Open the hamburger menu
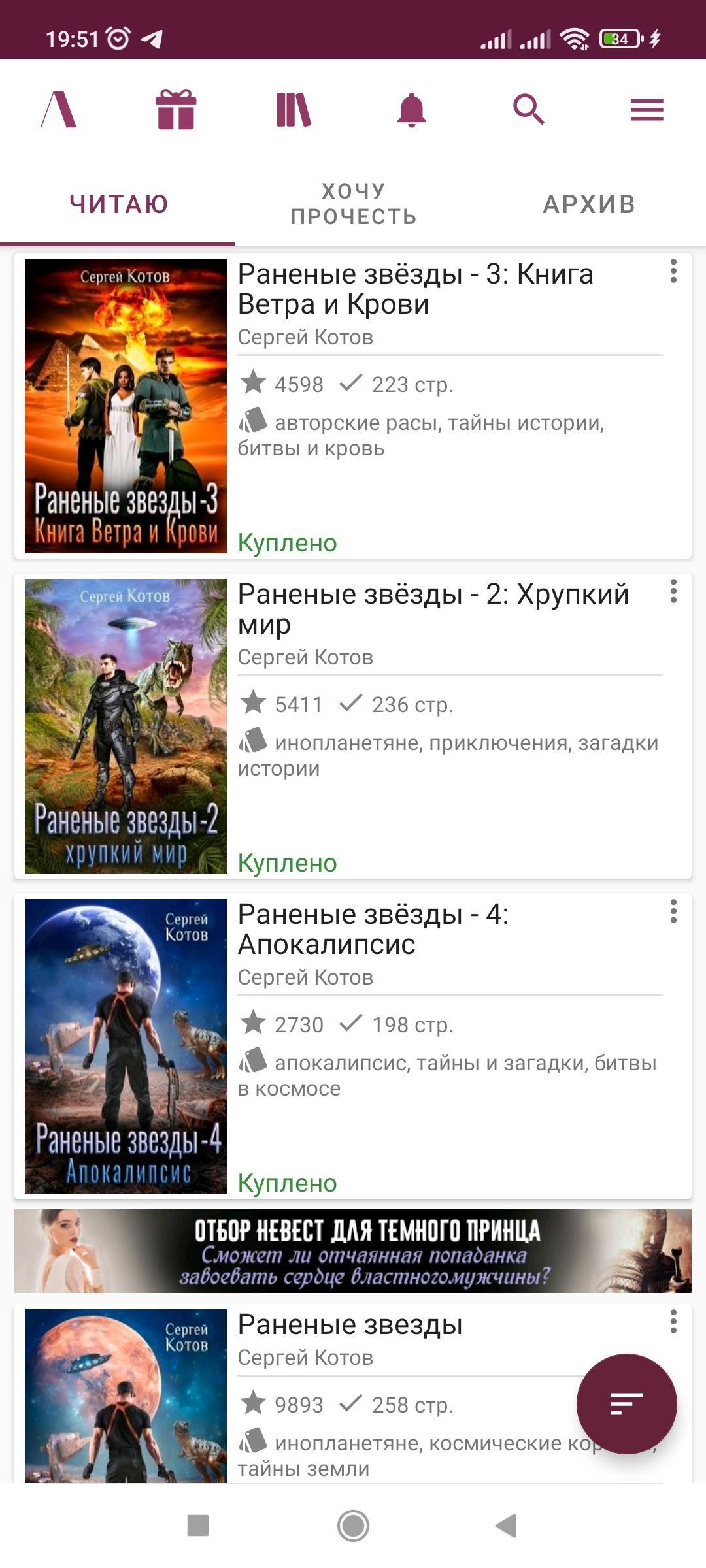Screen dimensions: 706x1568 [647, 109]
